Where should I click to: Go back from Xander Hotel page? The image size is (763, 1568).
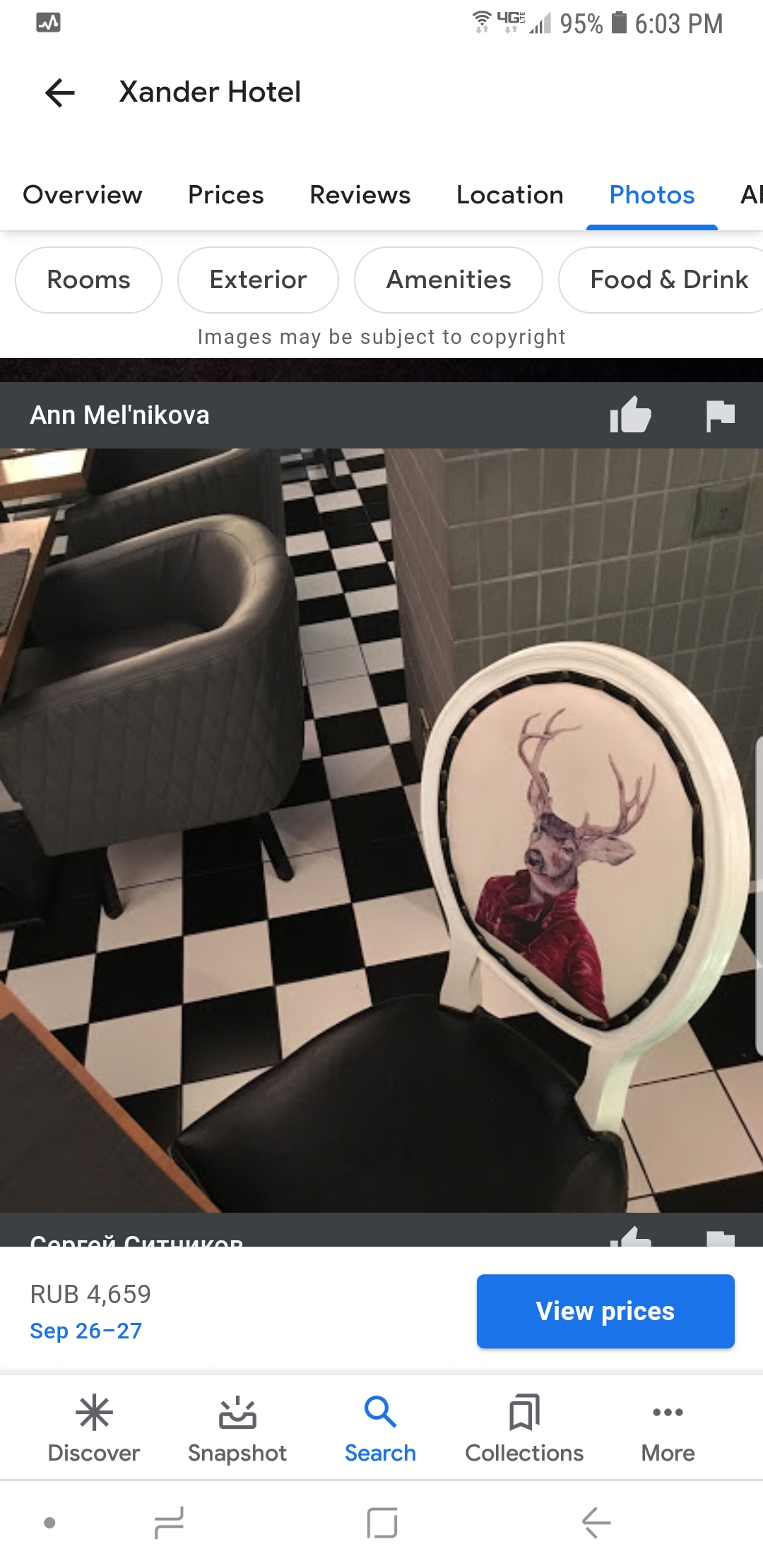tap(60, 93)
